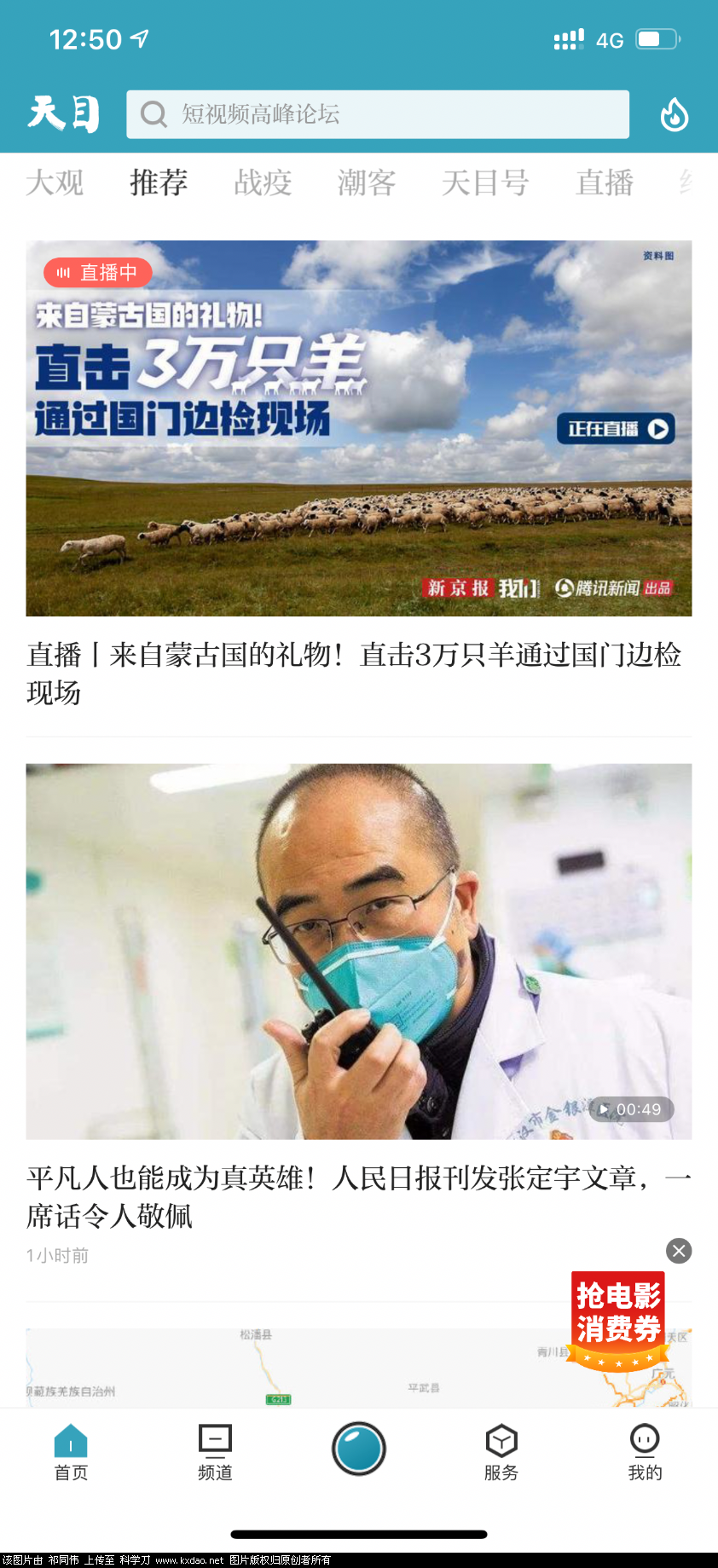Open the hot topics flame icon
The width and height of the screenshot is (718, 1568).
pos(674,114)
